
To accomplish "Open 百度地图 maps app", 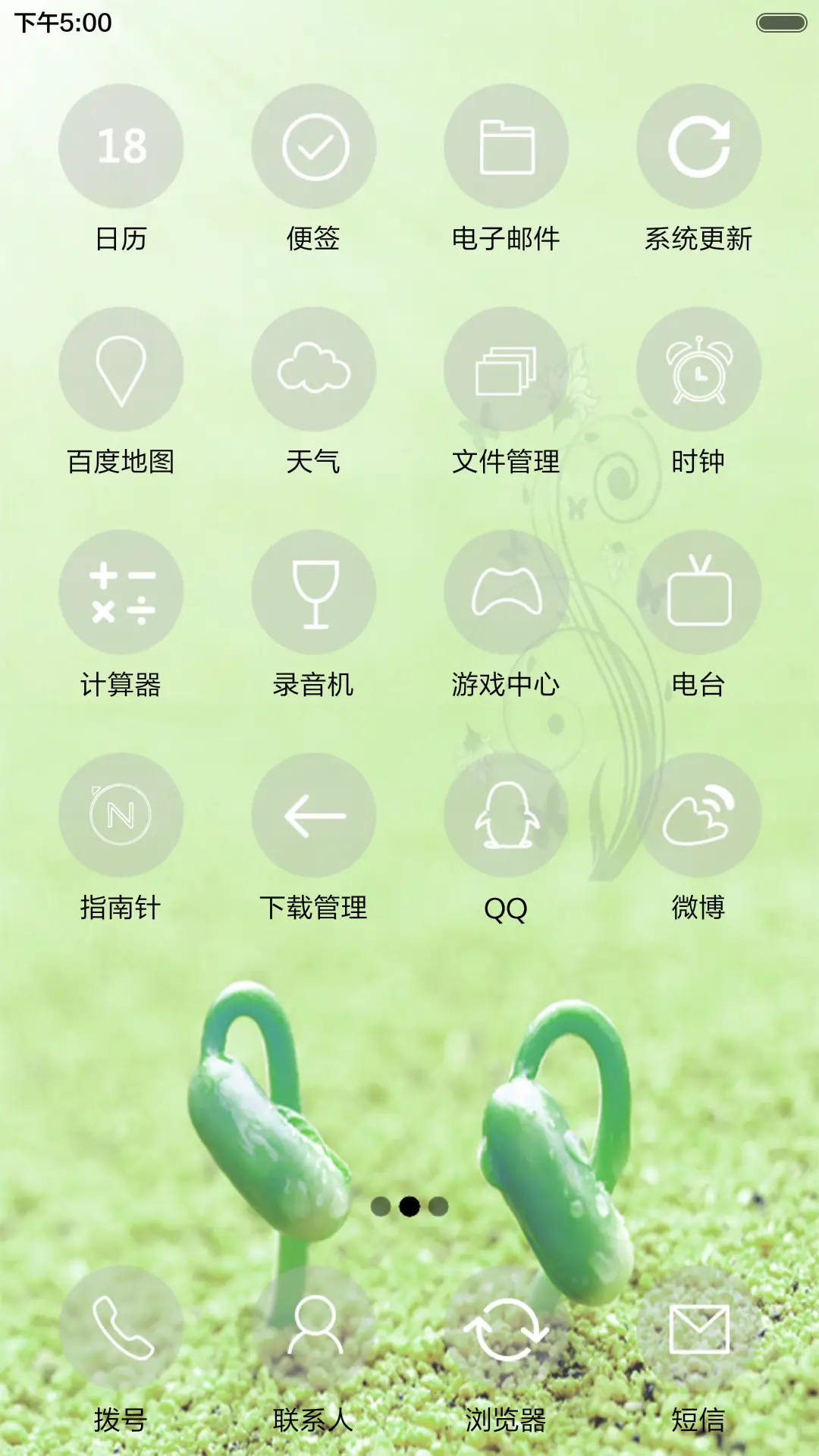I will (121, 368).
